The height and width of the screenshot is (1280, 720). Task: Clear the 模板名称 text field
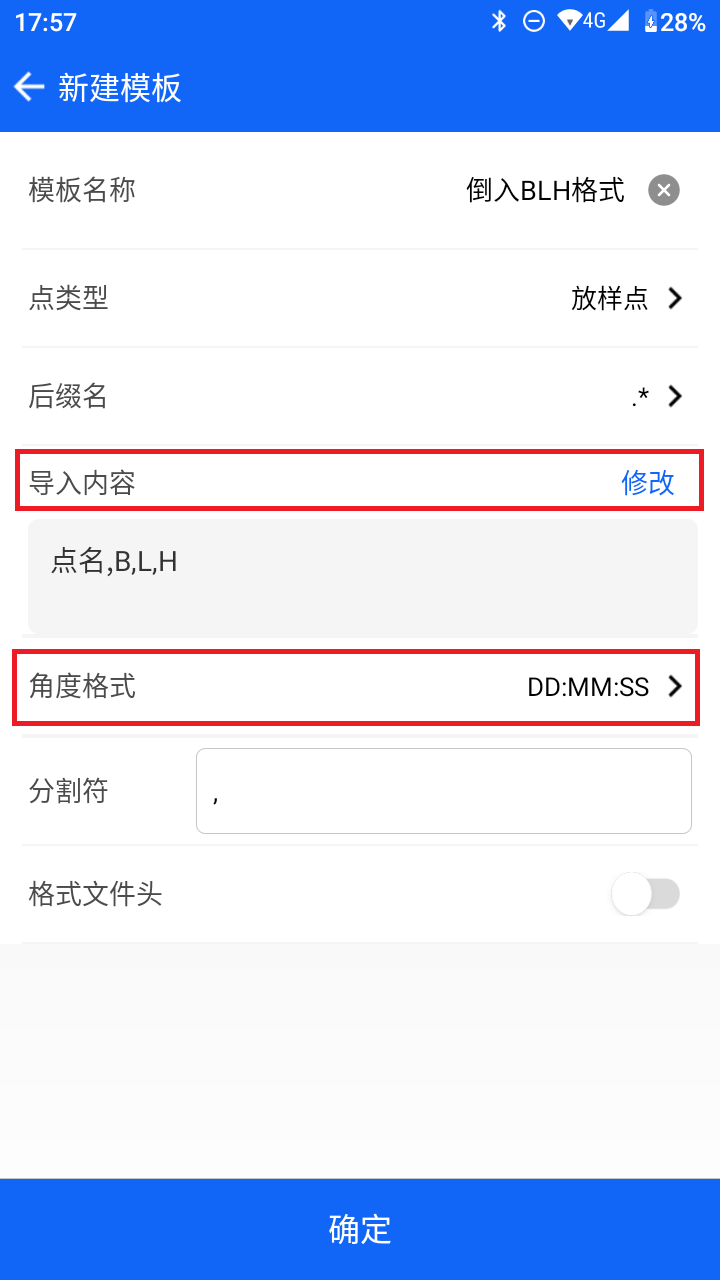pos(664,190)
